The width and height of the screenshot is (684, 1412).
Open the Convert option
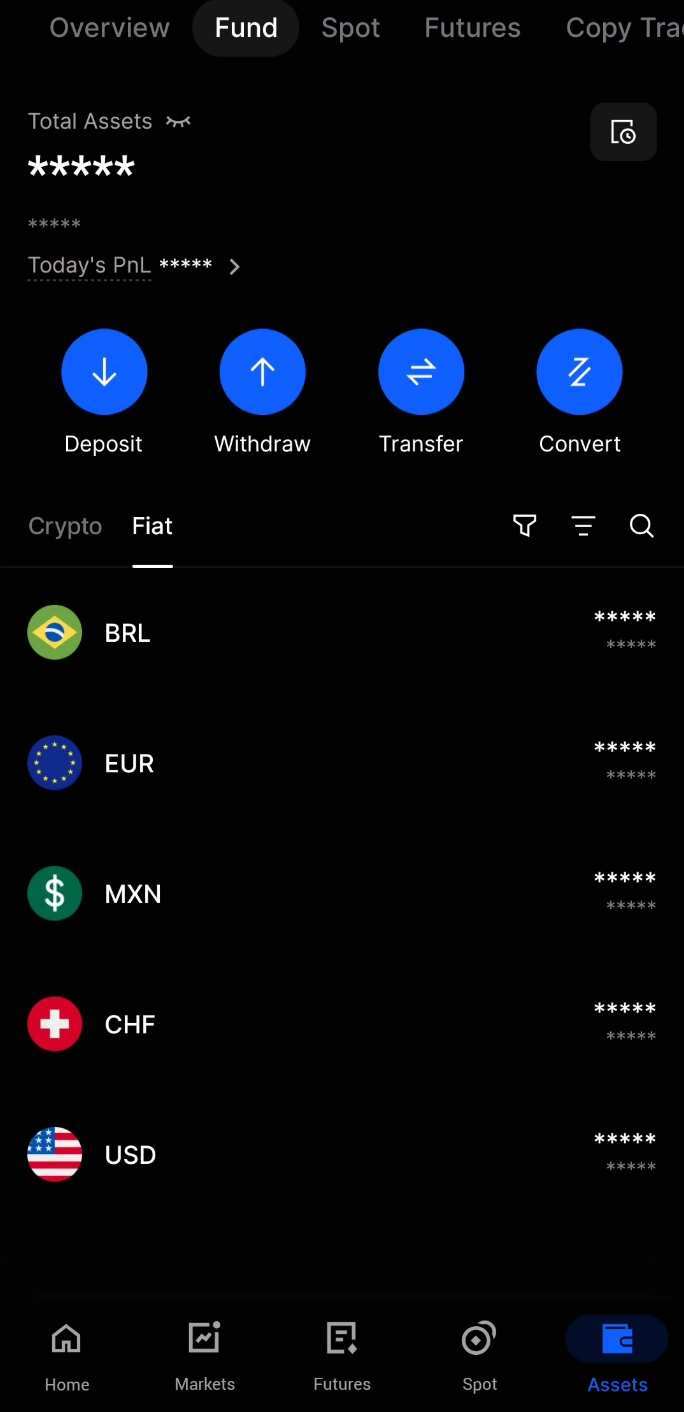[x=579, y=372]
